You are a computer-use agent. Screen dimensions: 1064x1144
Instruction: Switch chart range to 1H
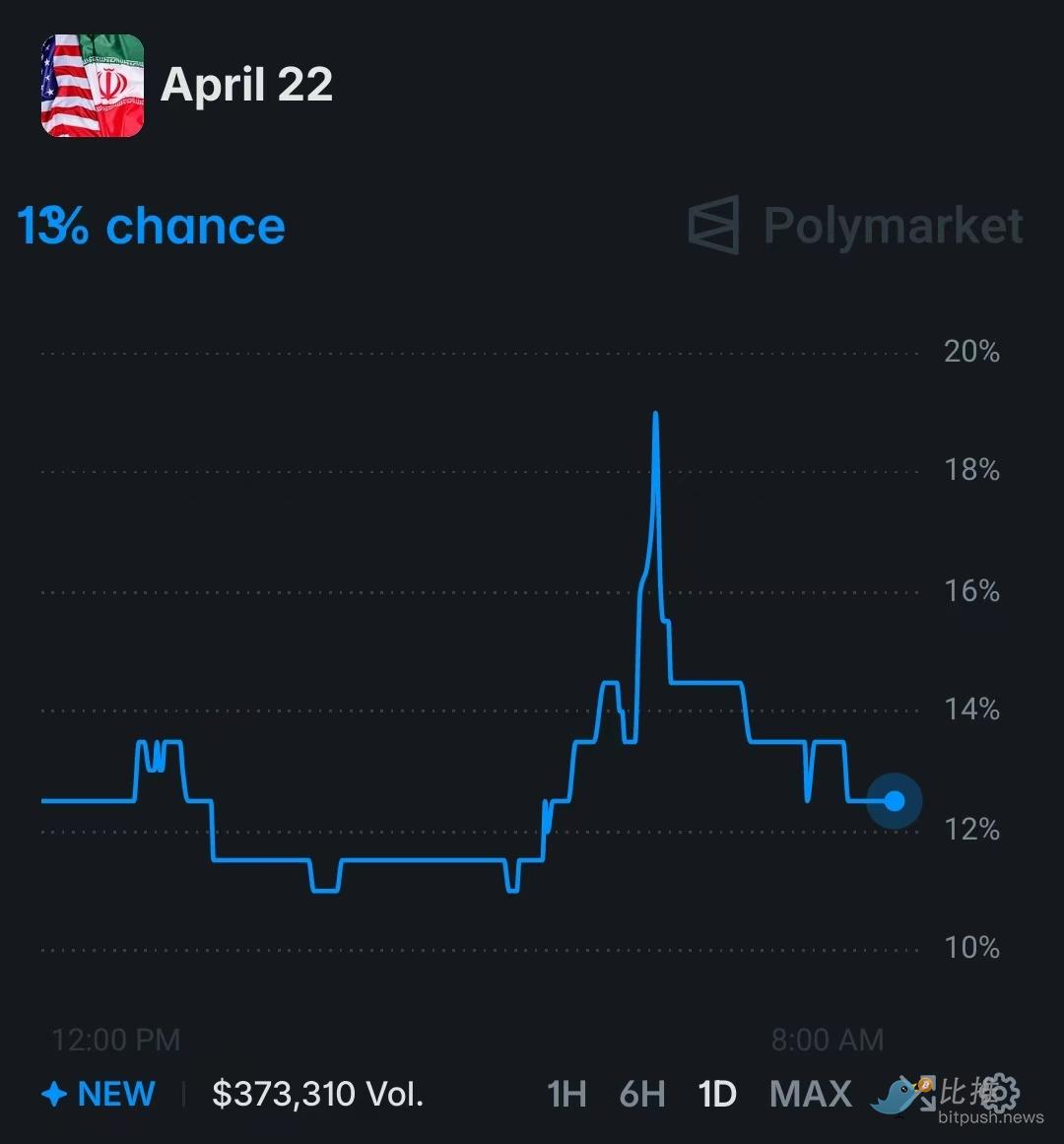[566, 1094]
